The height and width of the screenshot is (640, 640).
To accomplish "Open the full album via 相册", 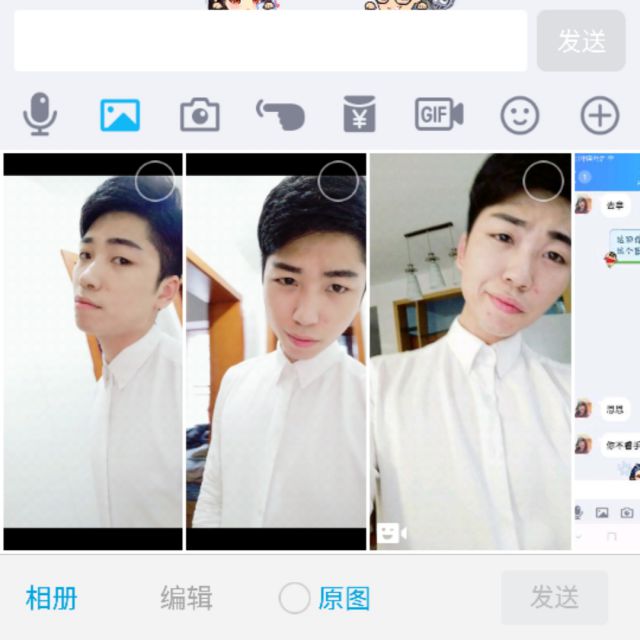I will click(x=51, y=598).
